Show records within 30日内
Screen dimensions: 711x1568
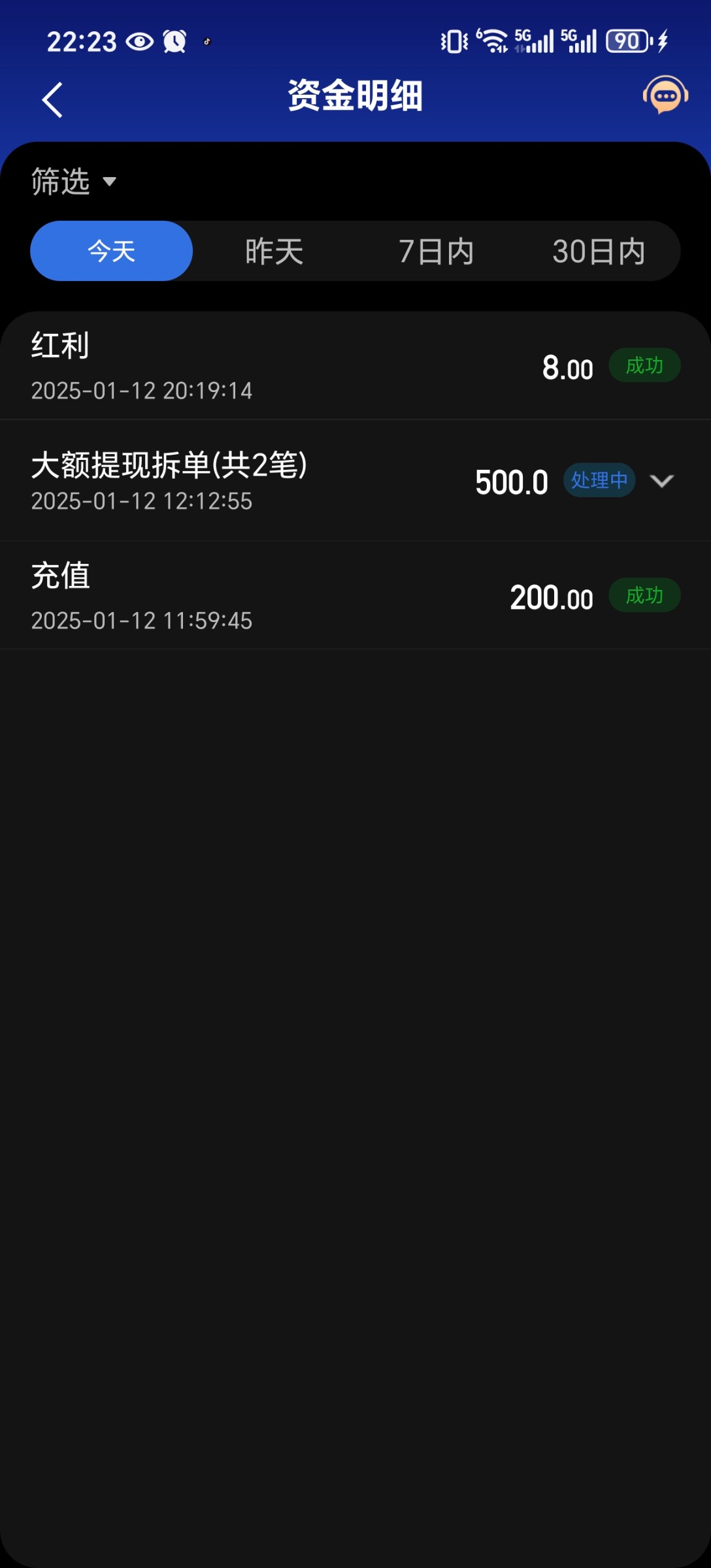(x=599, y=252)
